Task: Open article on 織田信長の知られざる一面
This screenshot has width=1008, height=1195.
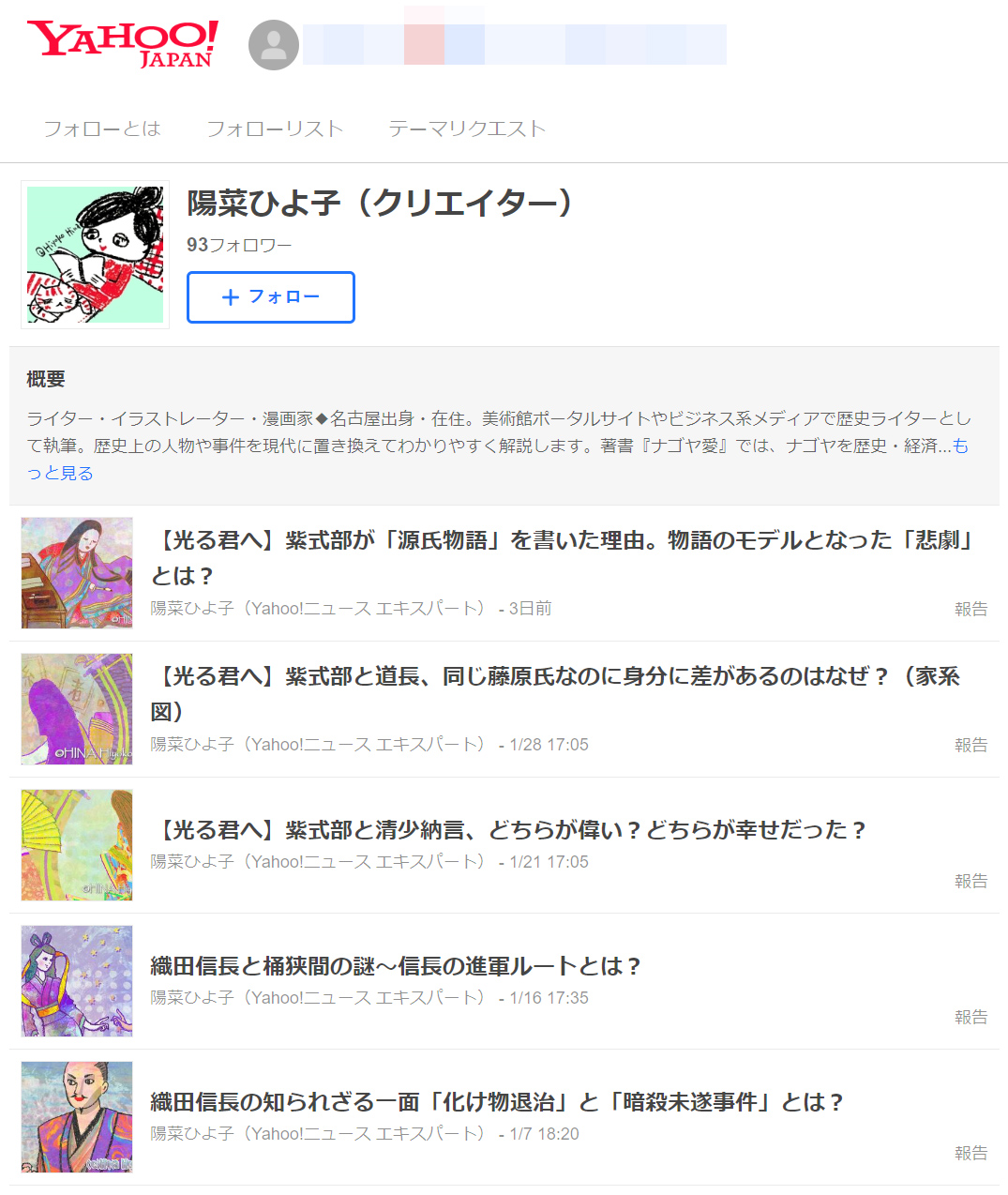Action: pos(497,1102)
